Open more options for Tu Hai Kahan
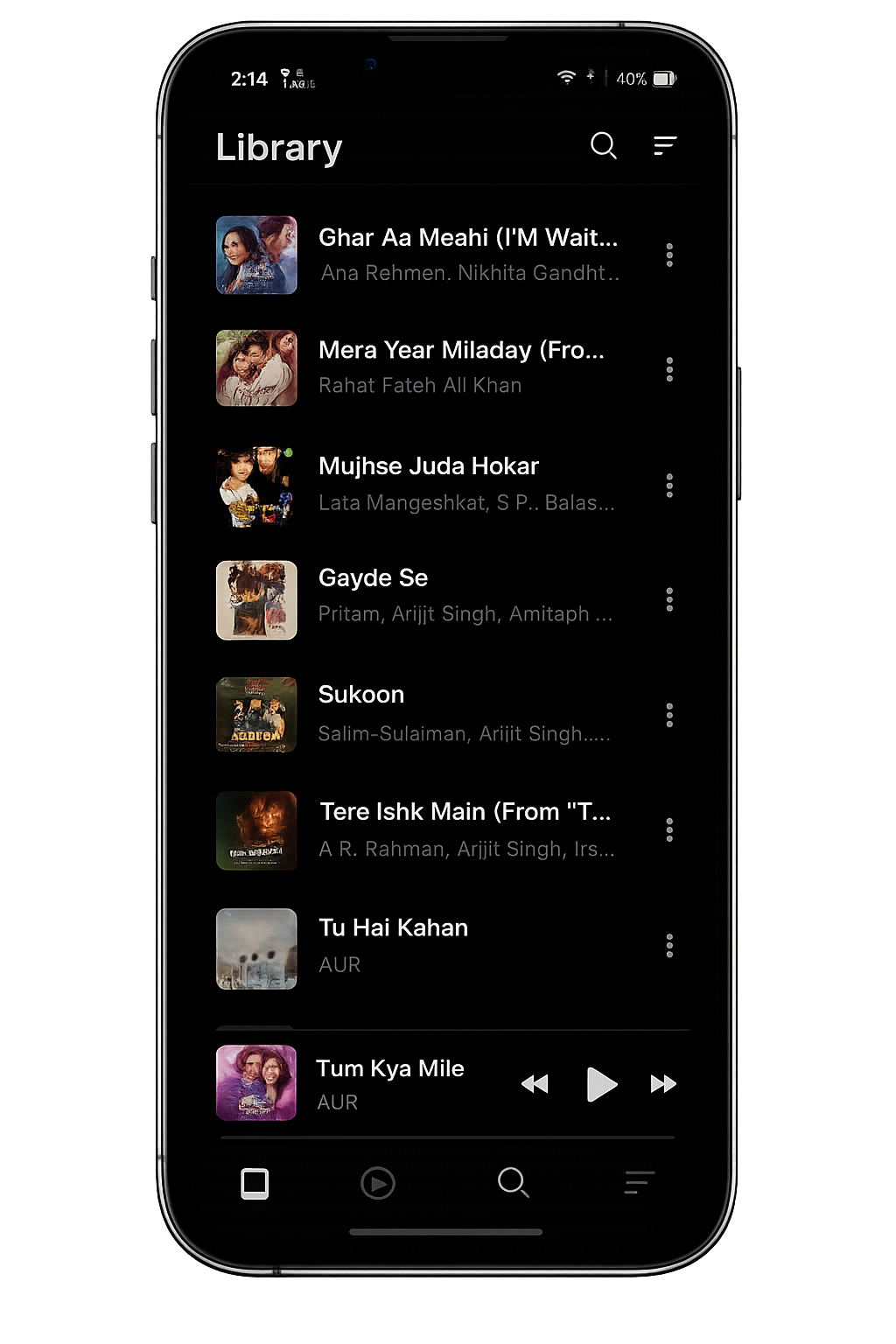Viewport: 896px width, 1344px height. (669, 945)
